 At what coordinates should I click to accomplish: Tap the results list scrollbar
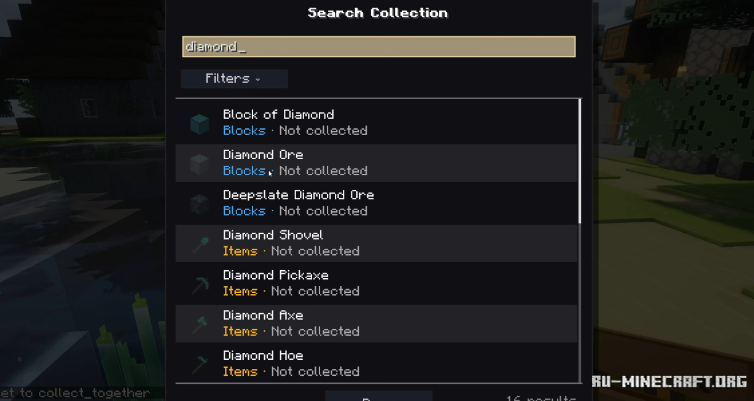(580, 161)
